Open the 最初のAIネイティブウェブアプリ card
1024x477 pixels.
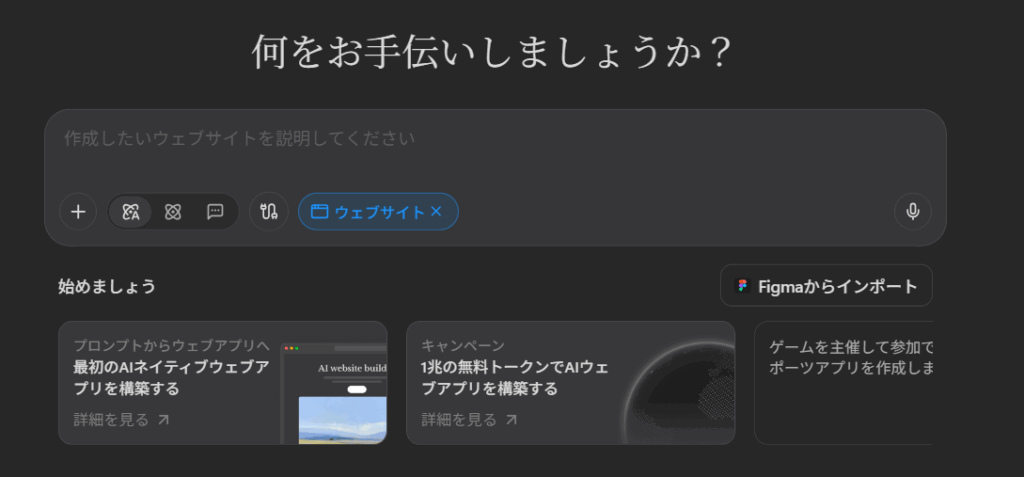[x=222, y=383]
